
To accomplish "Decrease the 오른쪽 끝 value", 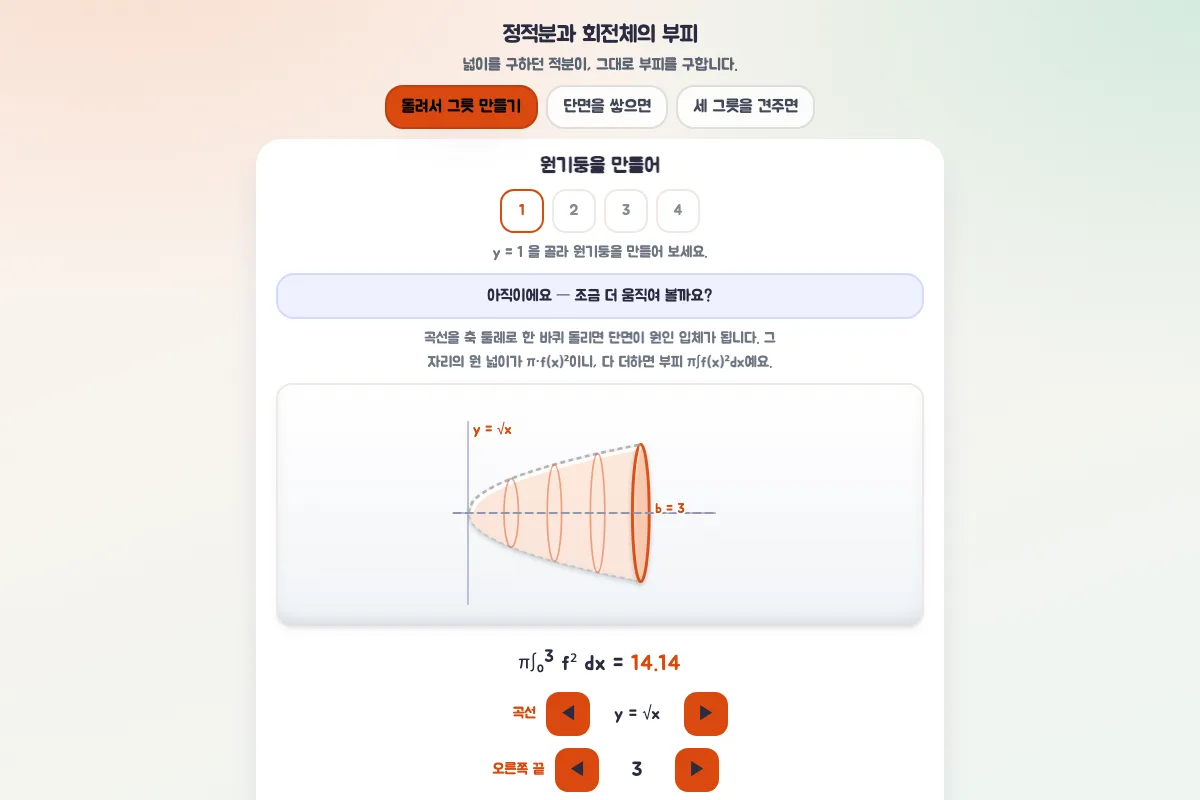I will click(577, 770).
